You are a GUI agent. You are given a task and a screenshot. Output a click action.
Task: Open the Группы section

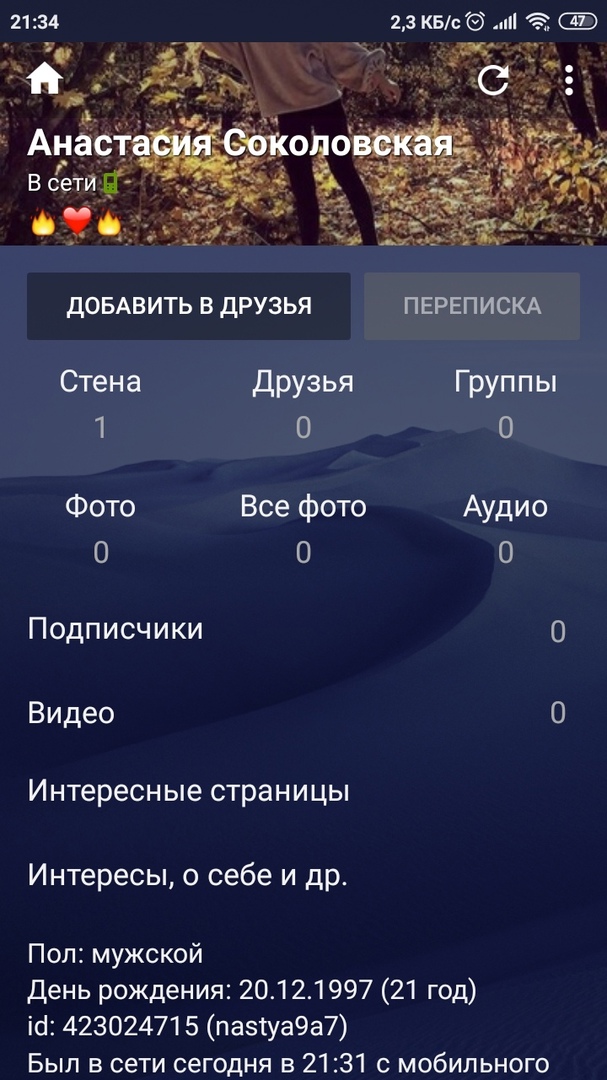[x=505, y=403]
